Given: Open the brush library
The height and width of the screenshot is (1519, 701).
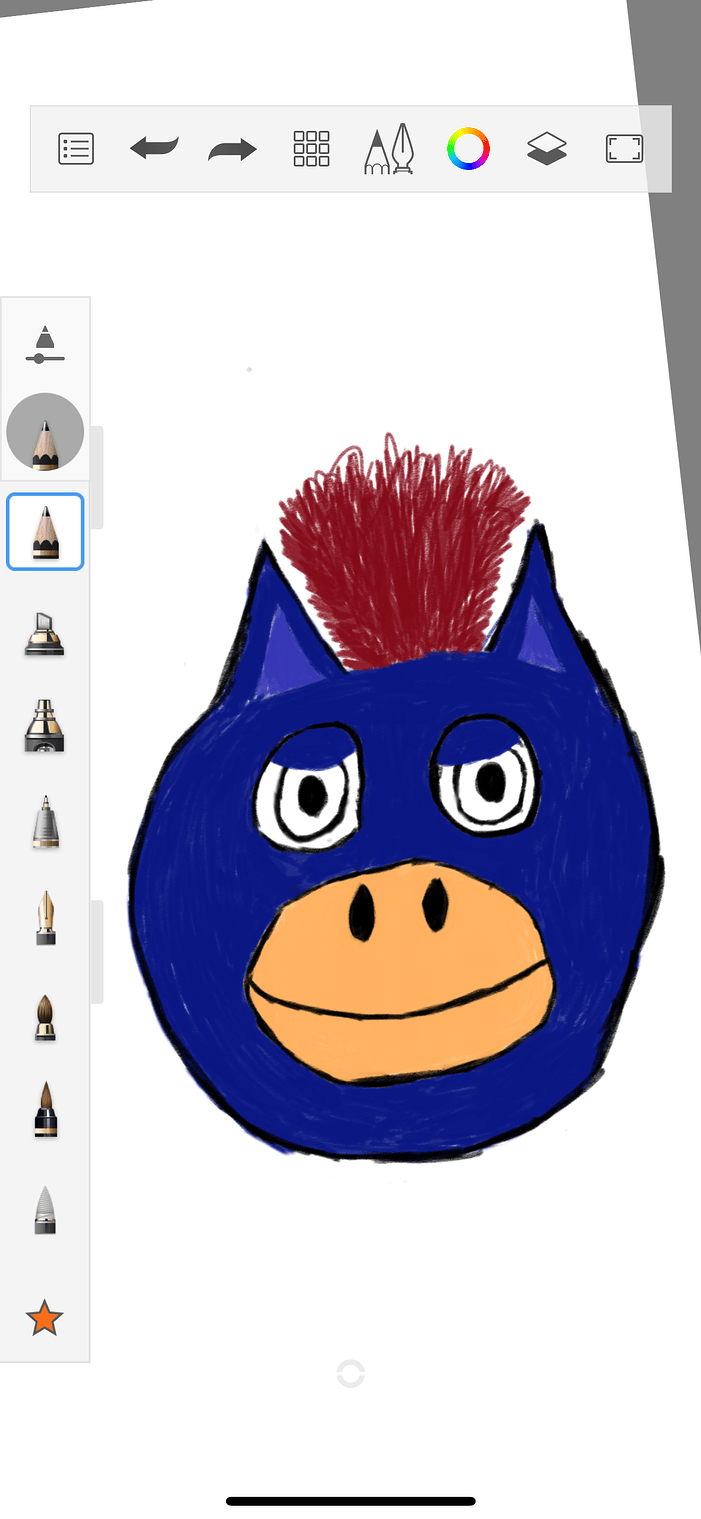Looking at the screenshot, I should (389, 149).
